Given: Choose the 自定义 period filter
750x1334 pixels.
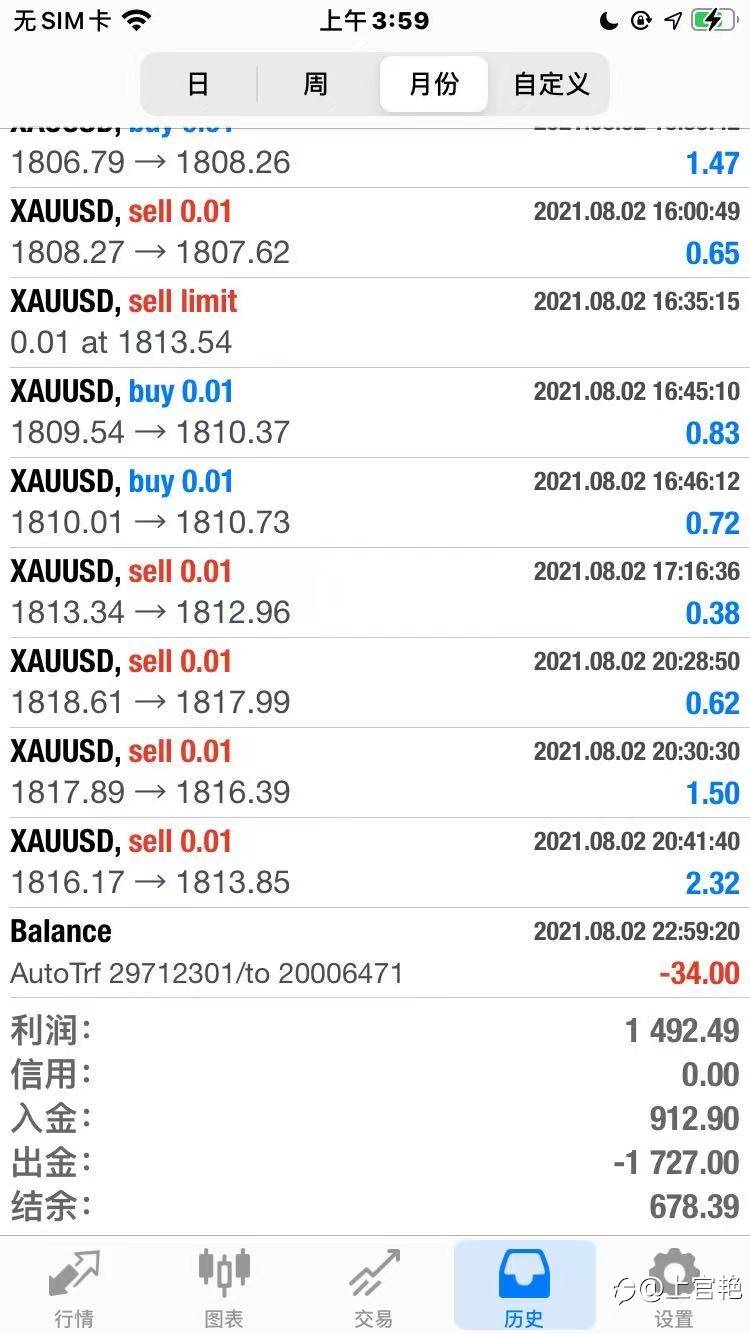Looking at the screenshot, I should coord(551,84).
